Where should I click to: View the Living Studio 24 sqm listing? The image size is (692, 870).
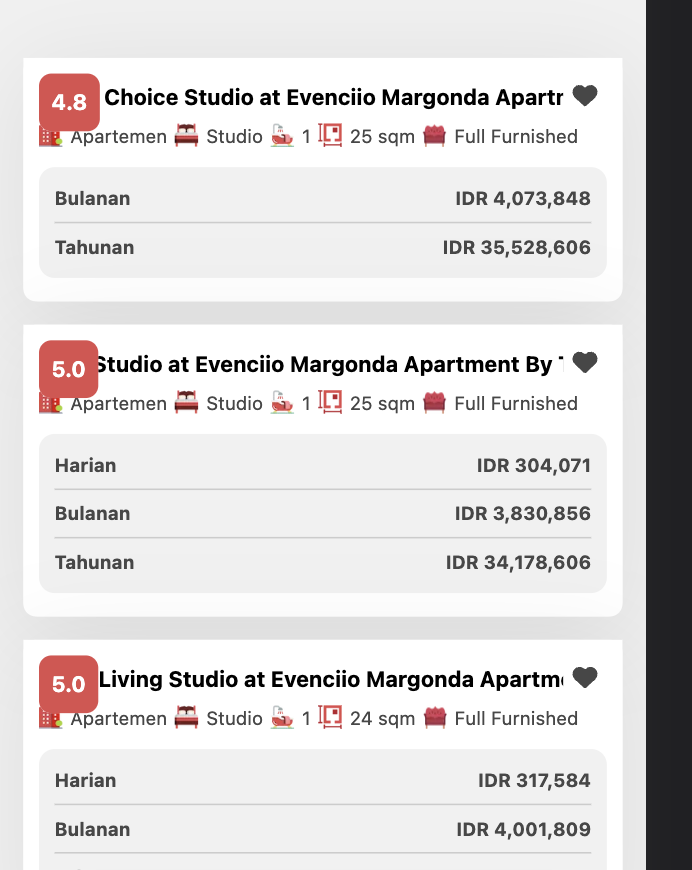coord(330,680)
